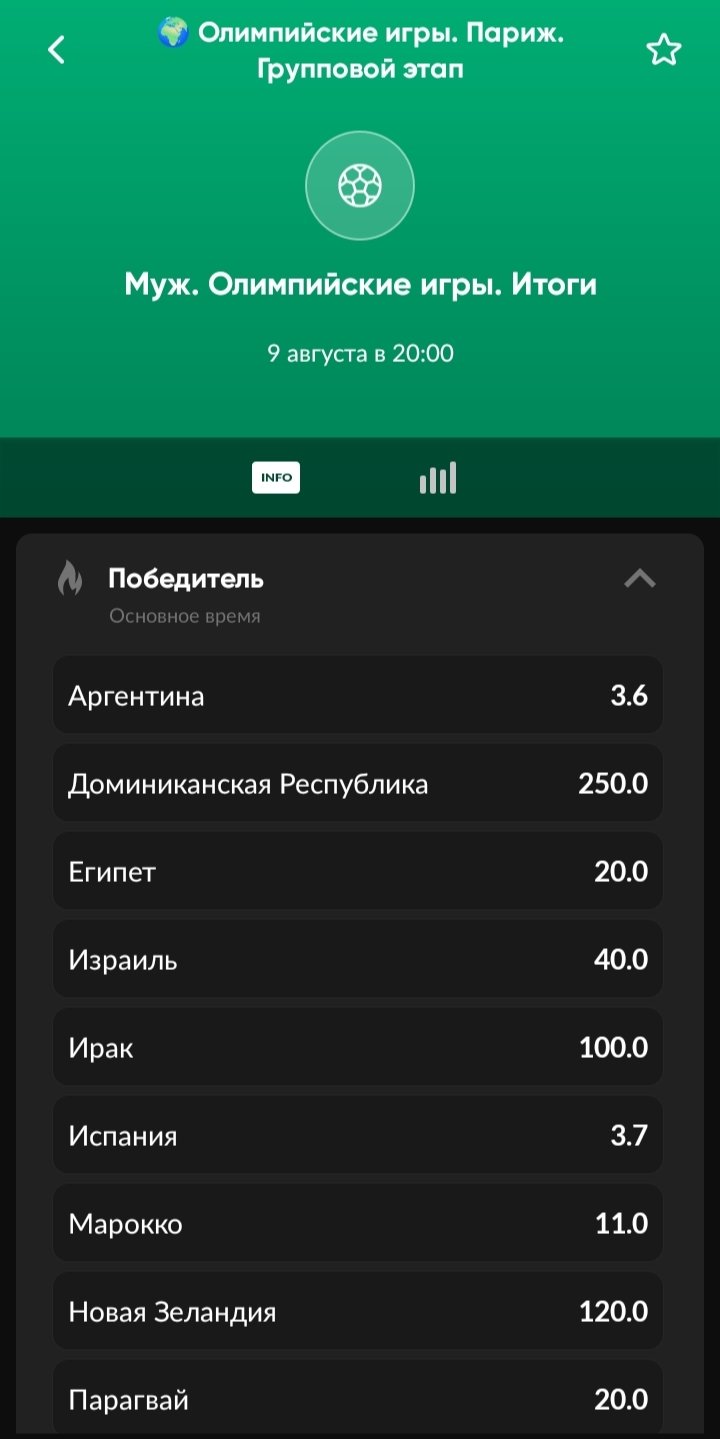The image size is (720, 1439).
Task: Choose Египет to win at 20.0
Action: coord(358,872)
